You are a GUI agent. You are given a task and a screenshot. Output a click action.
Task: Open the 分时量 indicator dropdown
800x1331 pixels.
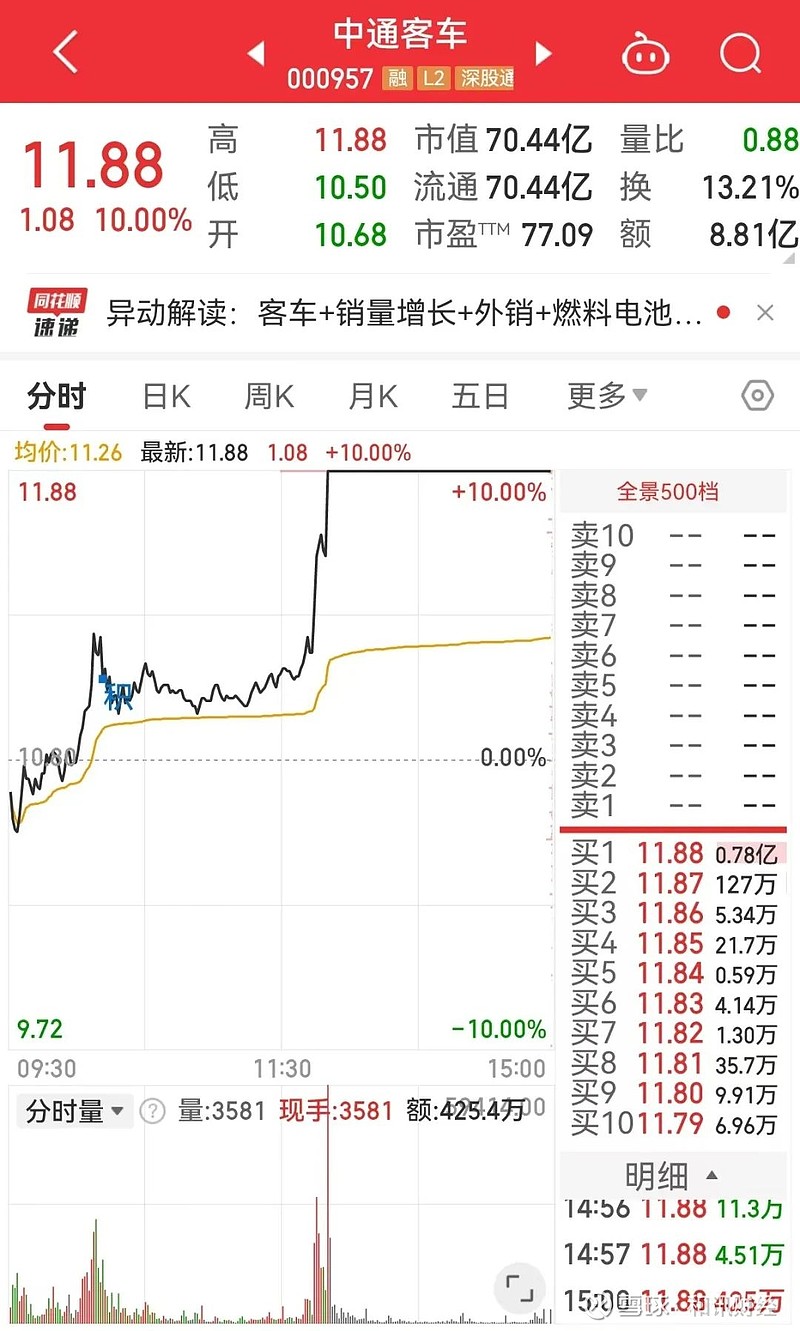pos(74,1110)
